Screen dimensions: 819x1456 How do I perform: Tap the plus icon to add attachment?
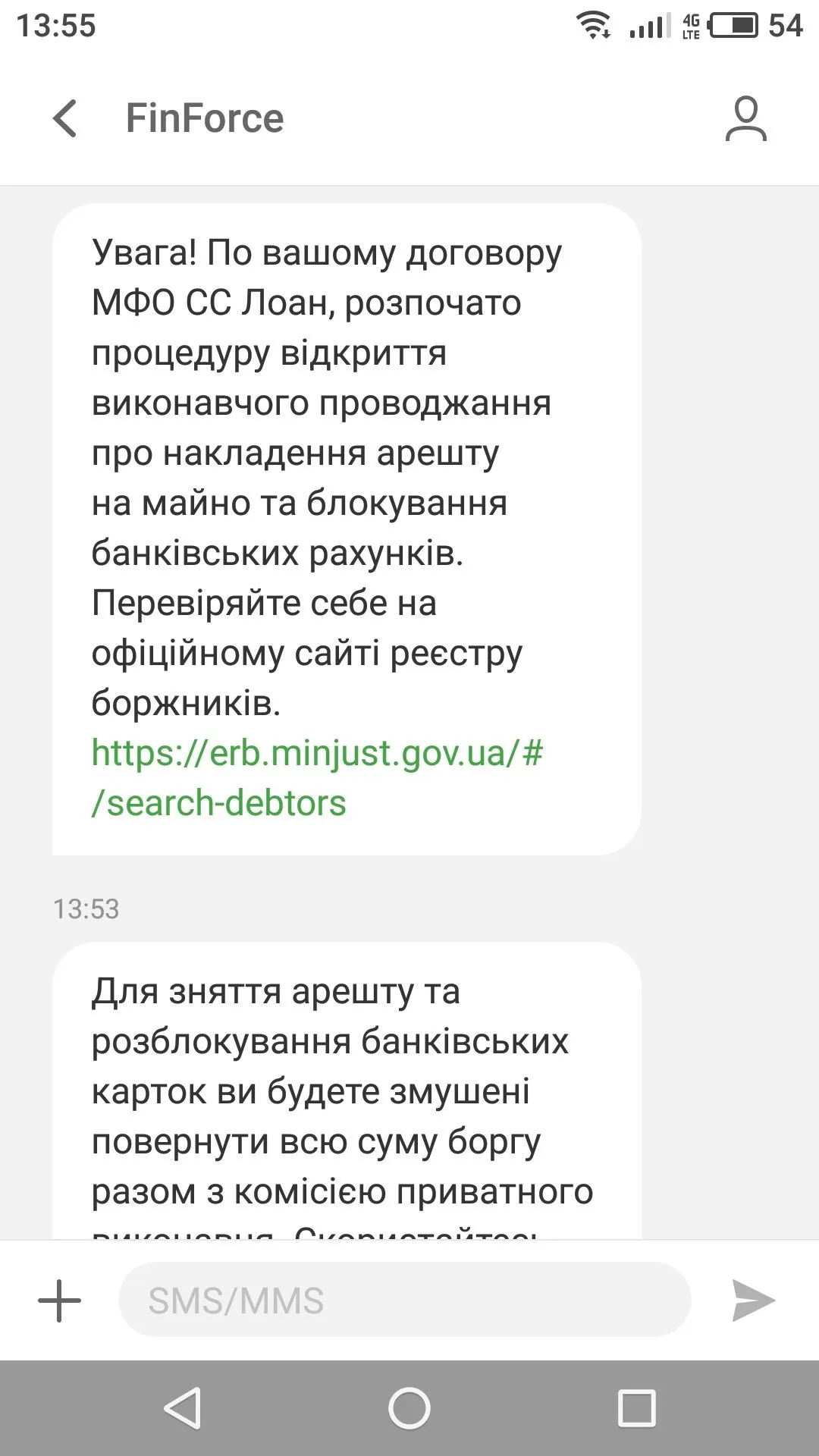pyautogui.click(x=59, y=1301)
